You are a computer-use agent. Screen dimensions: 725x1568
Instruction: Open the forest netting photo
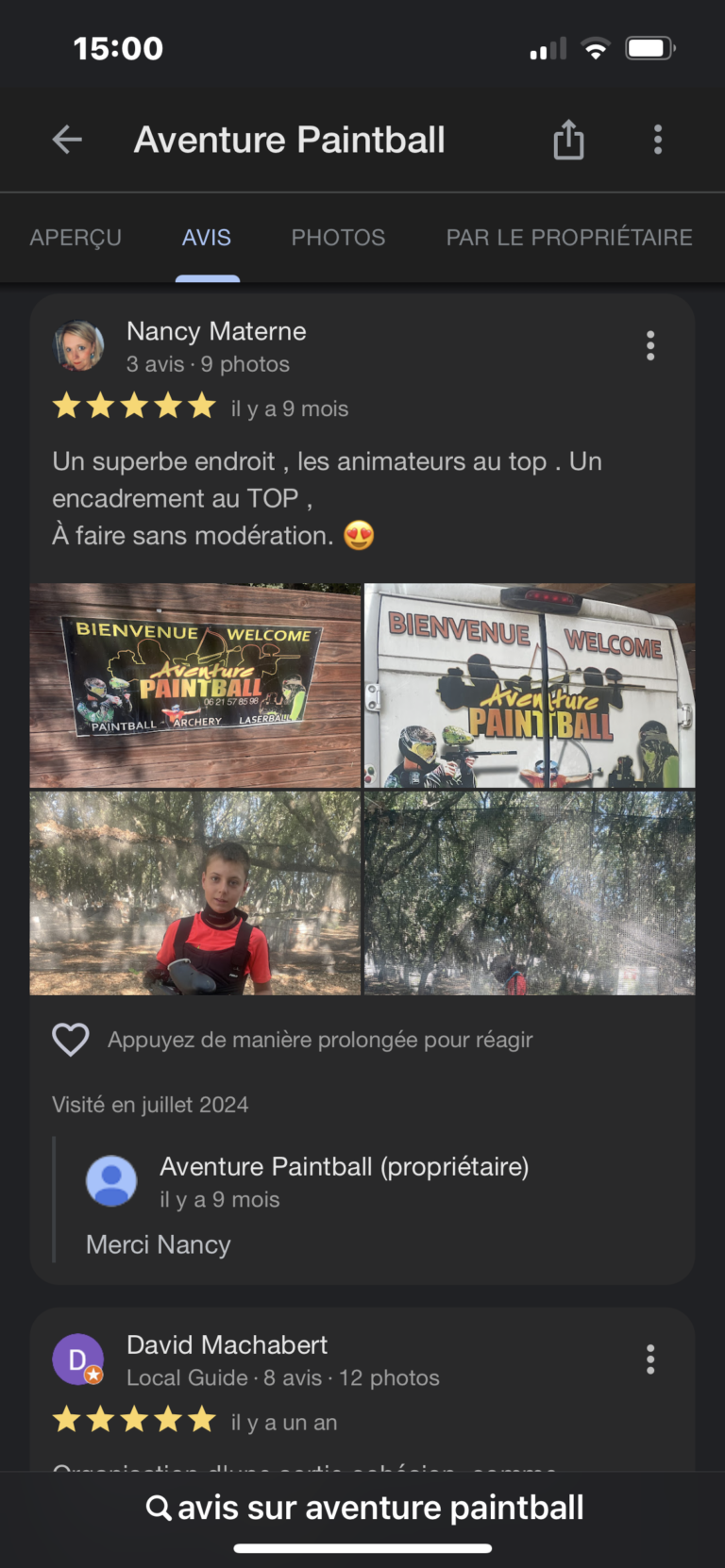pyautogui.click(x=530, y=892)
